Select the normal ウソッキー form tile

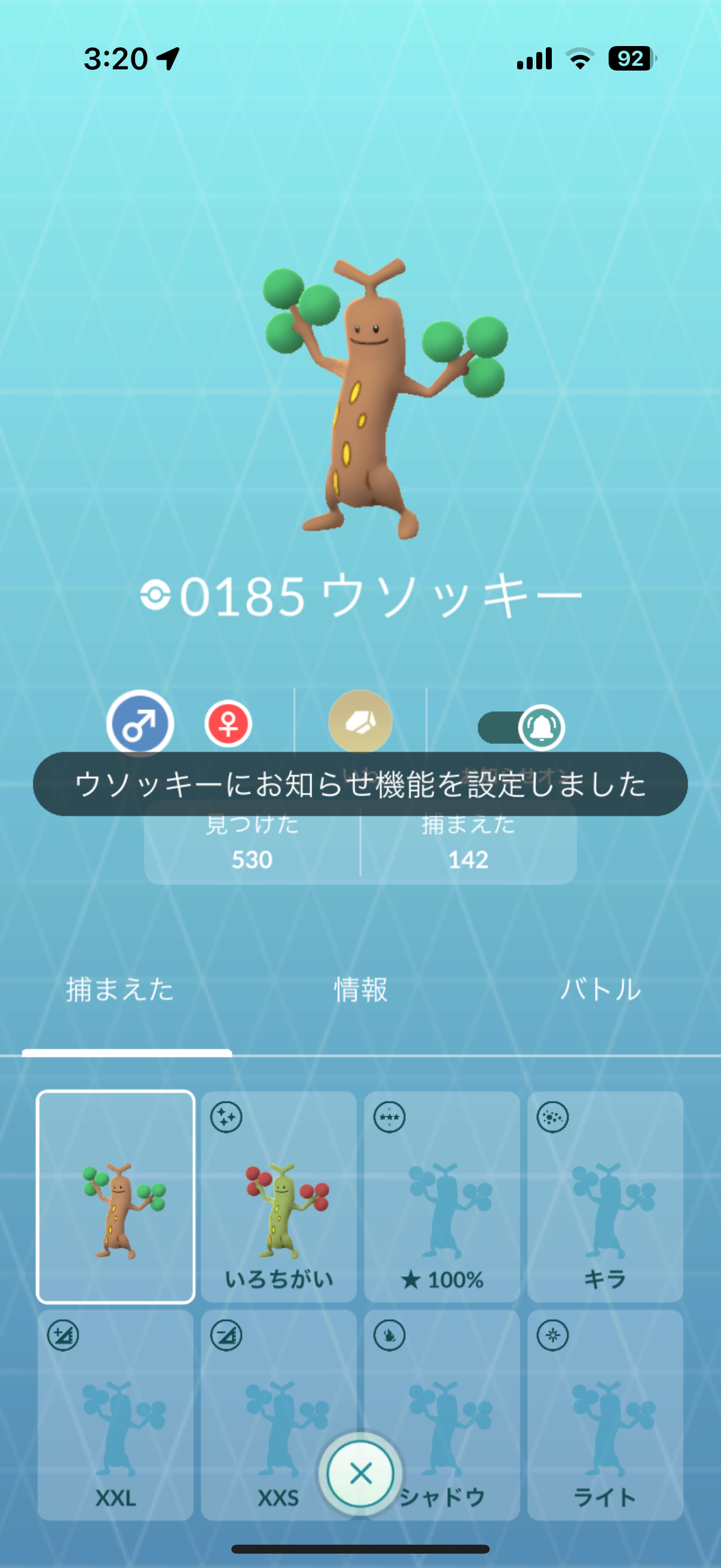115,1197
